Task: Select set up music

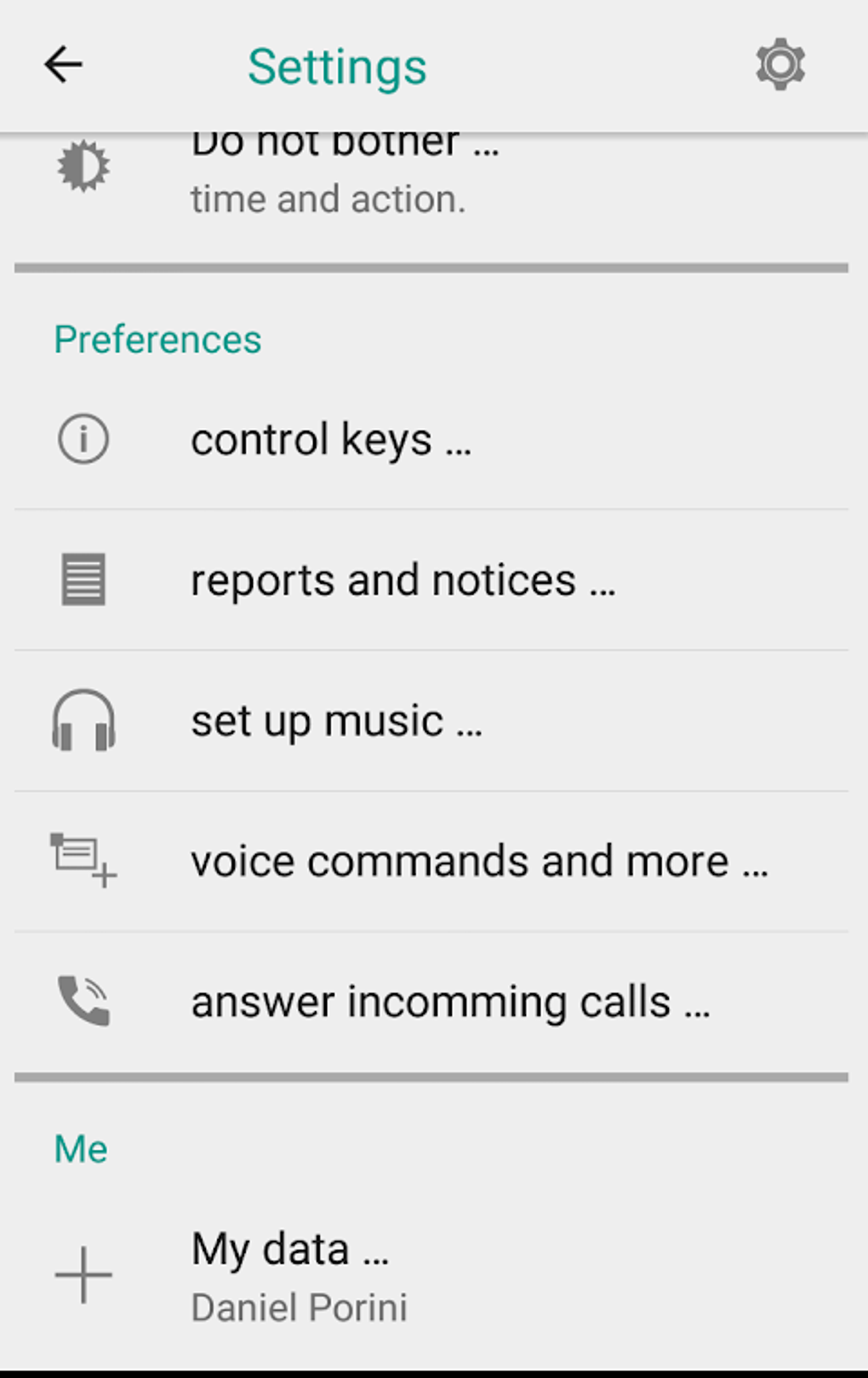Action: click(336, 721)
